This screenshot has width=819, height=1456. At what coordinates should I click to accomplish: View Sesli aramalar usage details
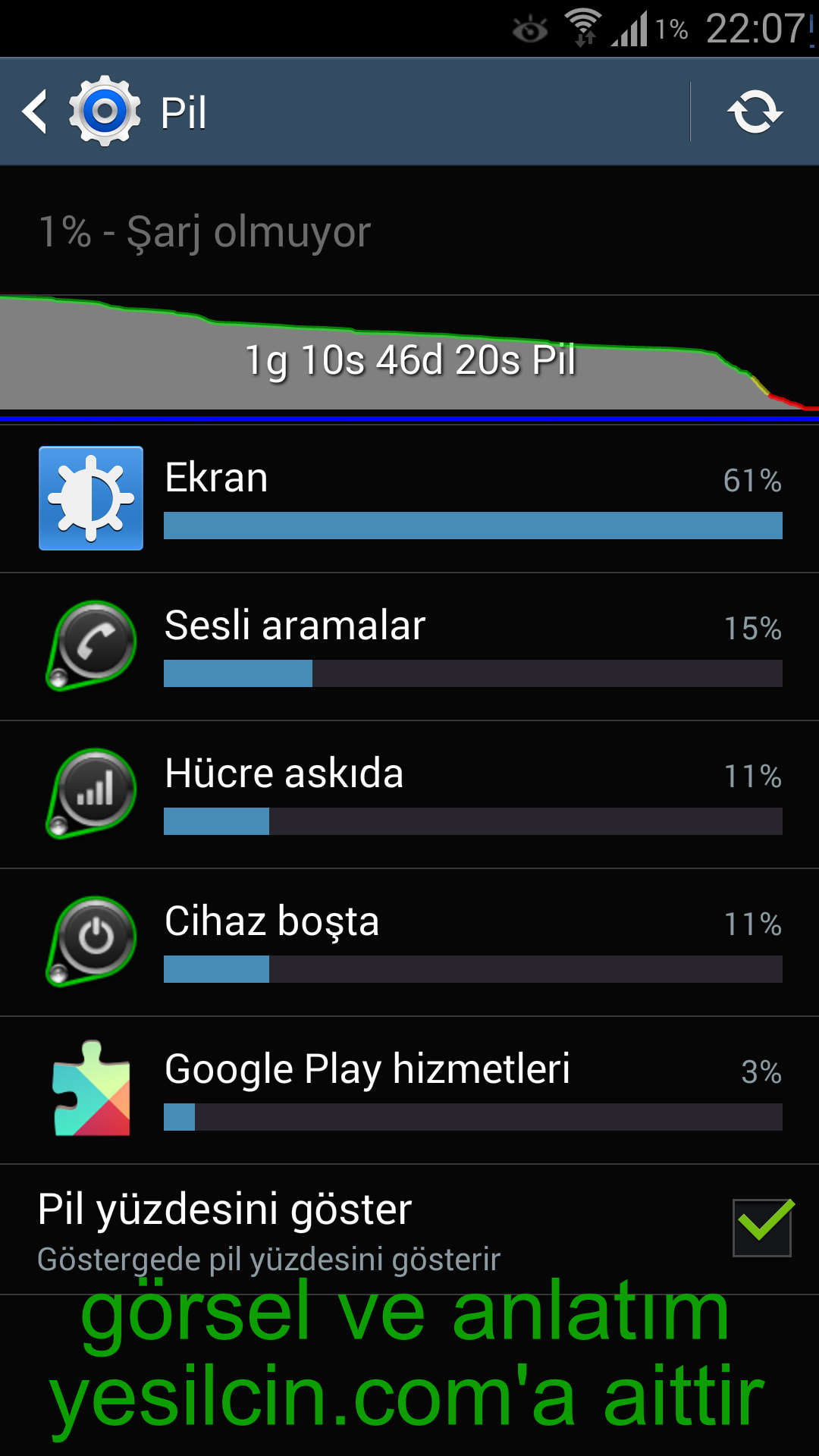409,645
